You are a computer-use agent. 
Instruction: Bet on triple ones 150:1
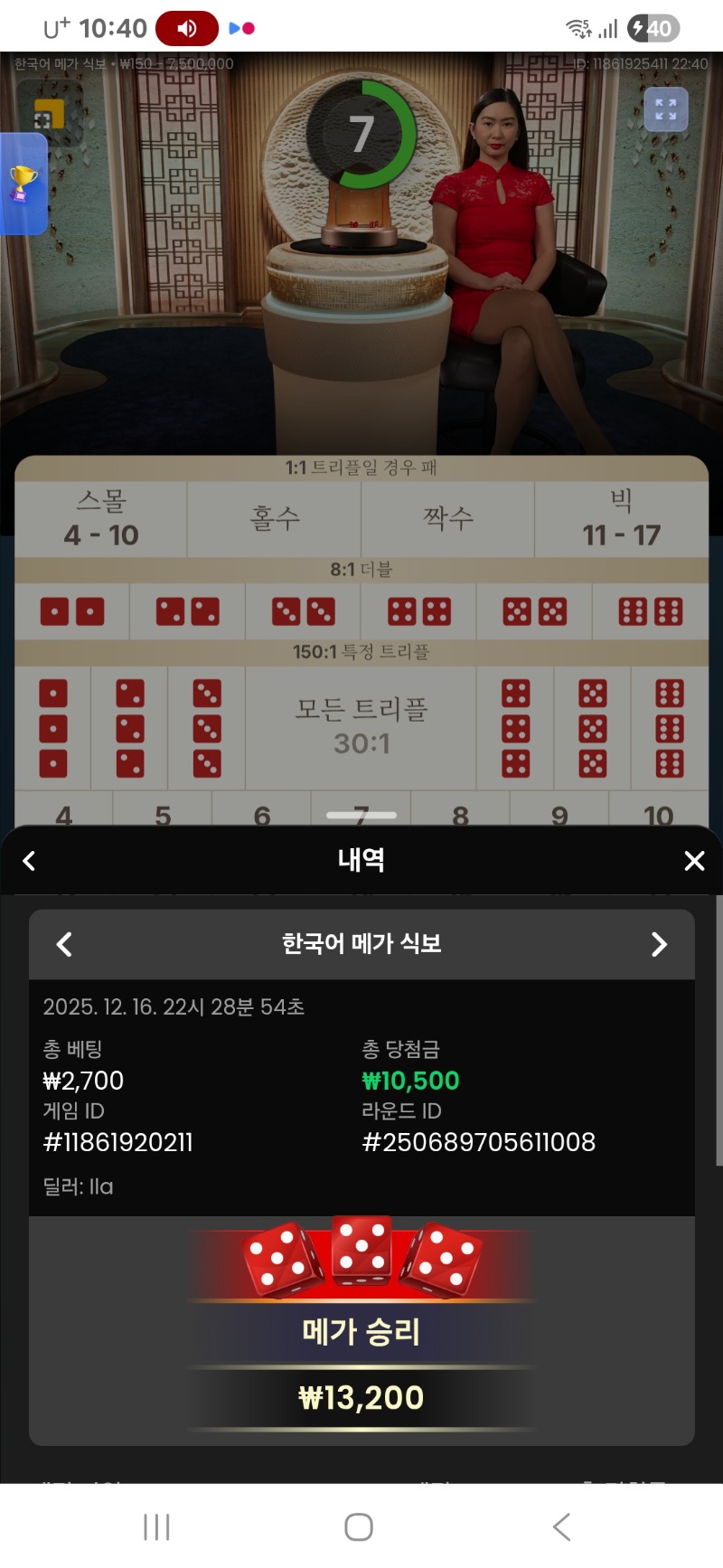pos(53,729)
